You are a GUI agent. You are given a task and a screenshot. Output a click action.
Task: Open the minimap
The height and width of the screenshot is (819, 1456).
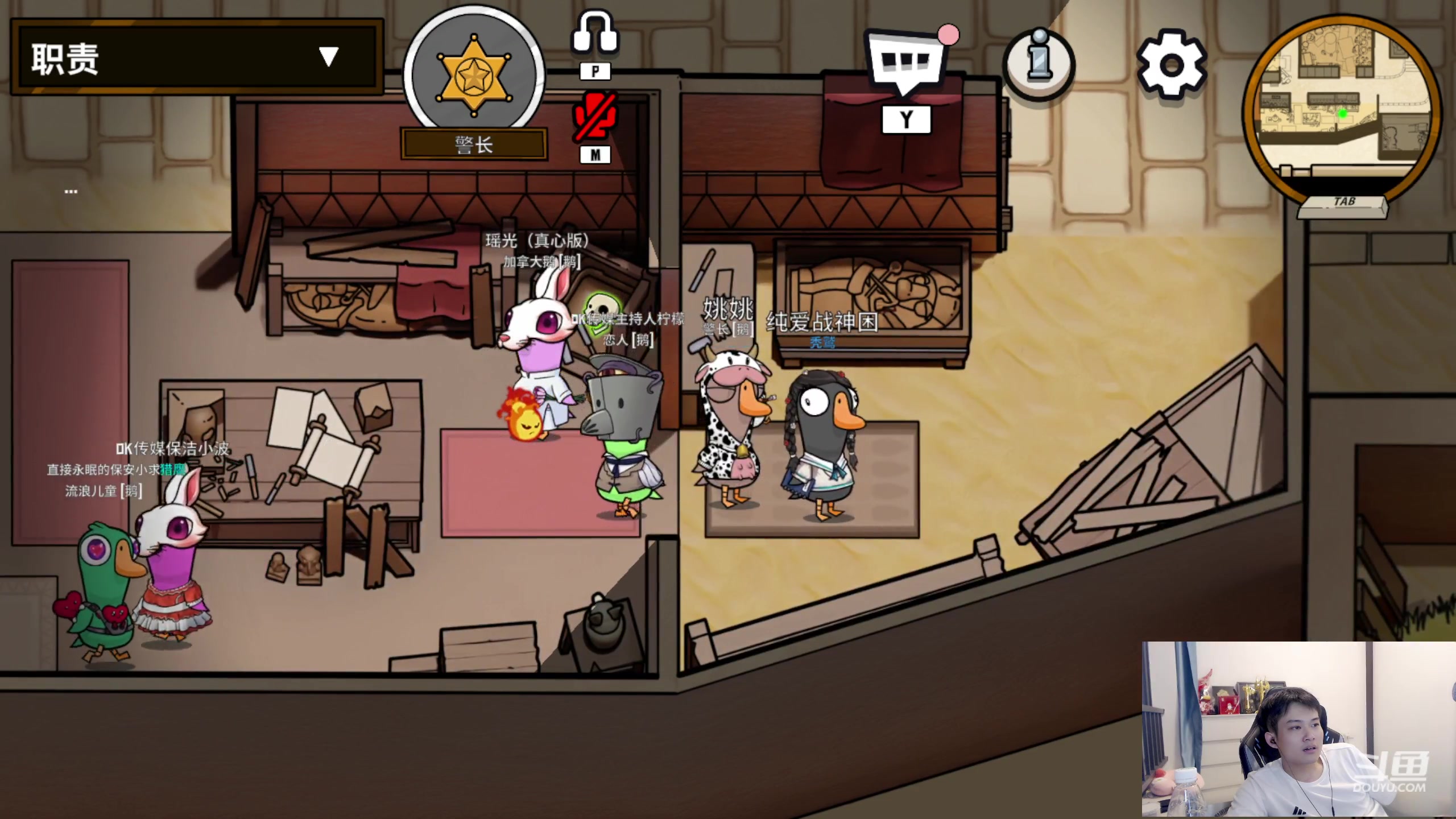tap(1344, 111)
